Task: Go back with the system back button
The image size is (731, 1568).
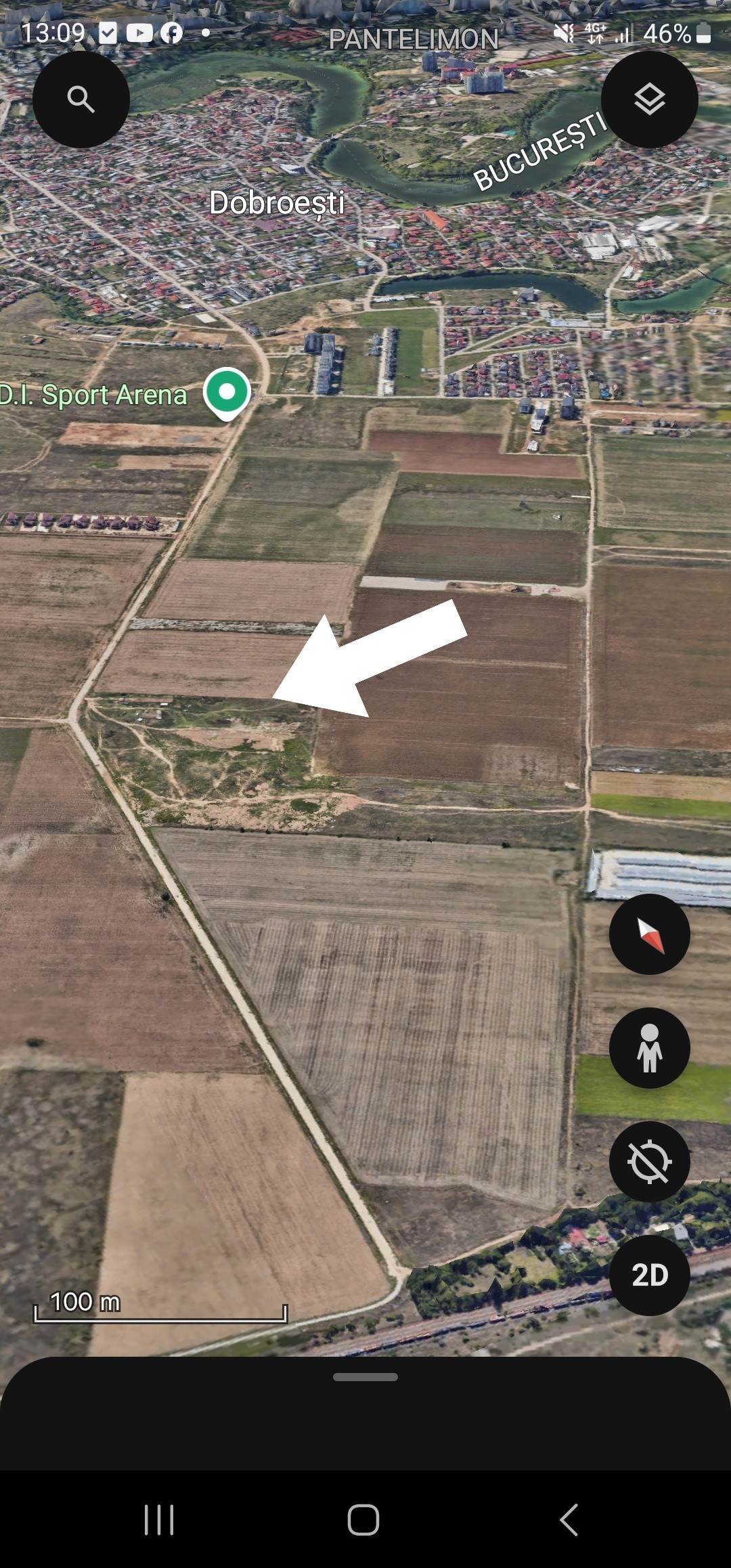Action: [x=569, y=1520]
